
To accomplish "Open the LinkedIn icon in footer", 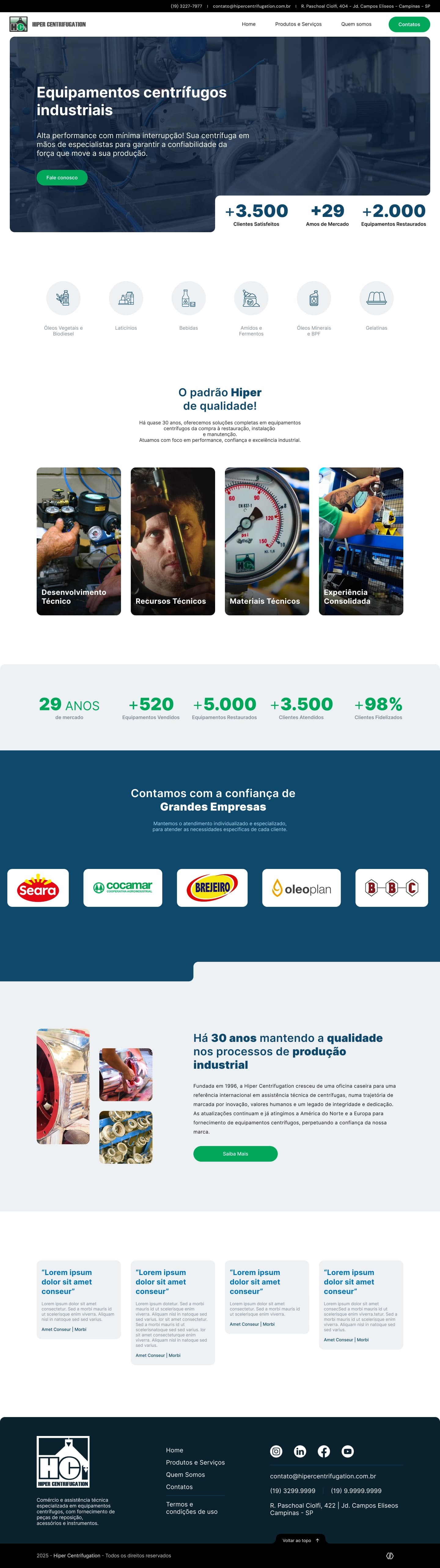I will (300, 1451).
